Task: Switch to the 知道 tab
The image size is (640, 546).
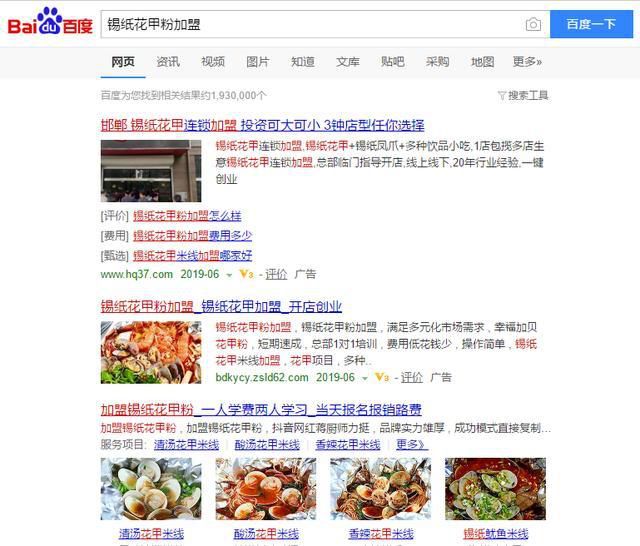Action: tap(303, 62)
